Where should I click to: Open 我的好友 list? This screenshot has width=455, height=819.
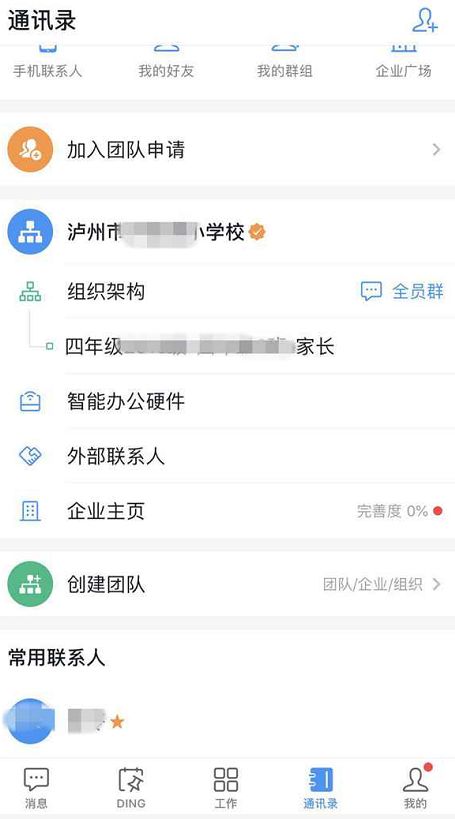(x=166, y=64)
